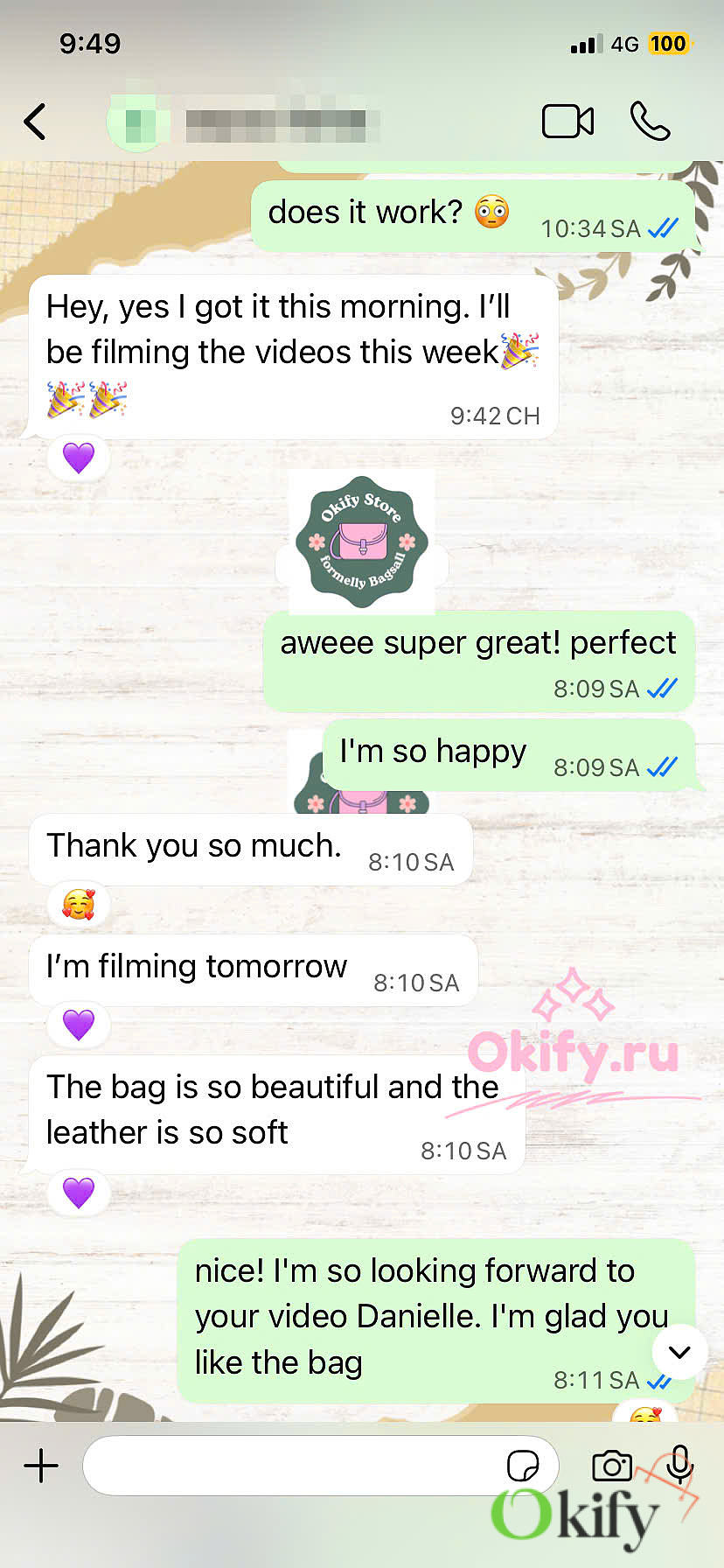Viewport: 724px width, 1568px height.
Task: Go back to the chat list
Action: click(x=35, y=122)
